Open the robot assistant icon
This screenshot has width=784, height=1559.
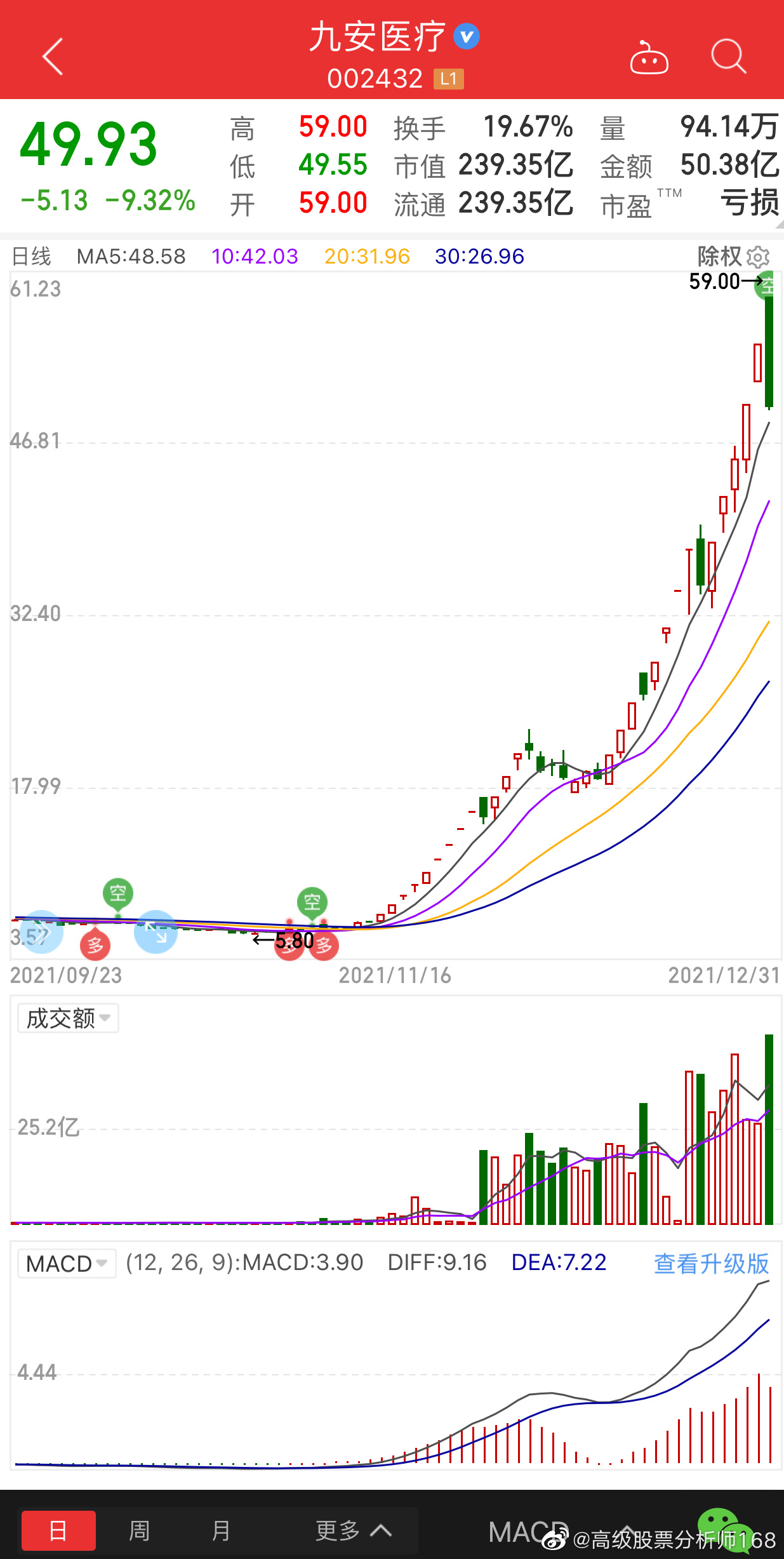[648, 58]
